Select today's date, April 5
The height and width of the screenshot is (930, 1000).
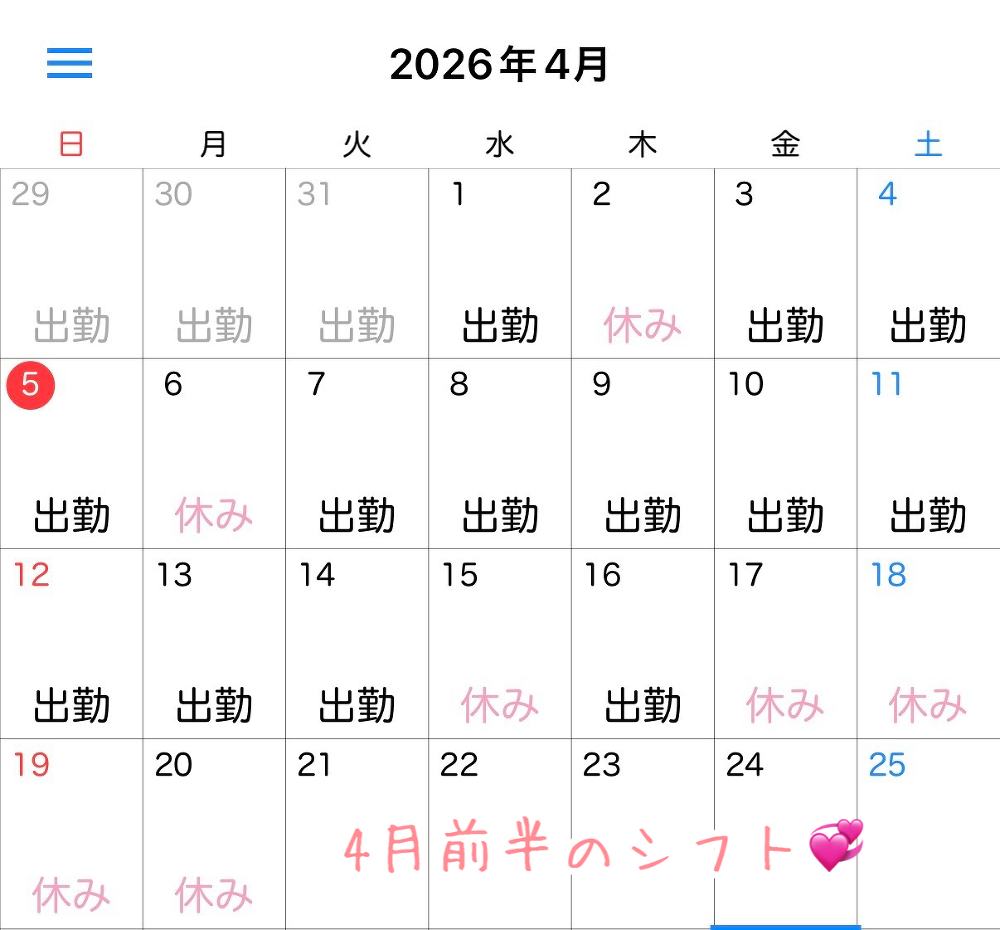click(70, 453)
